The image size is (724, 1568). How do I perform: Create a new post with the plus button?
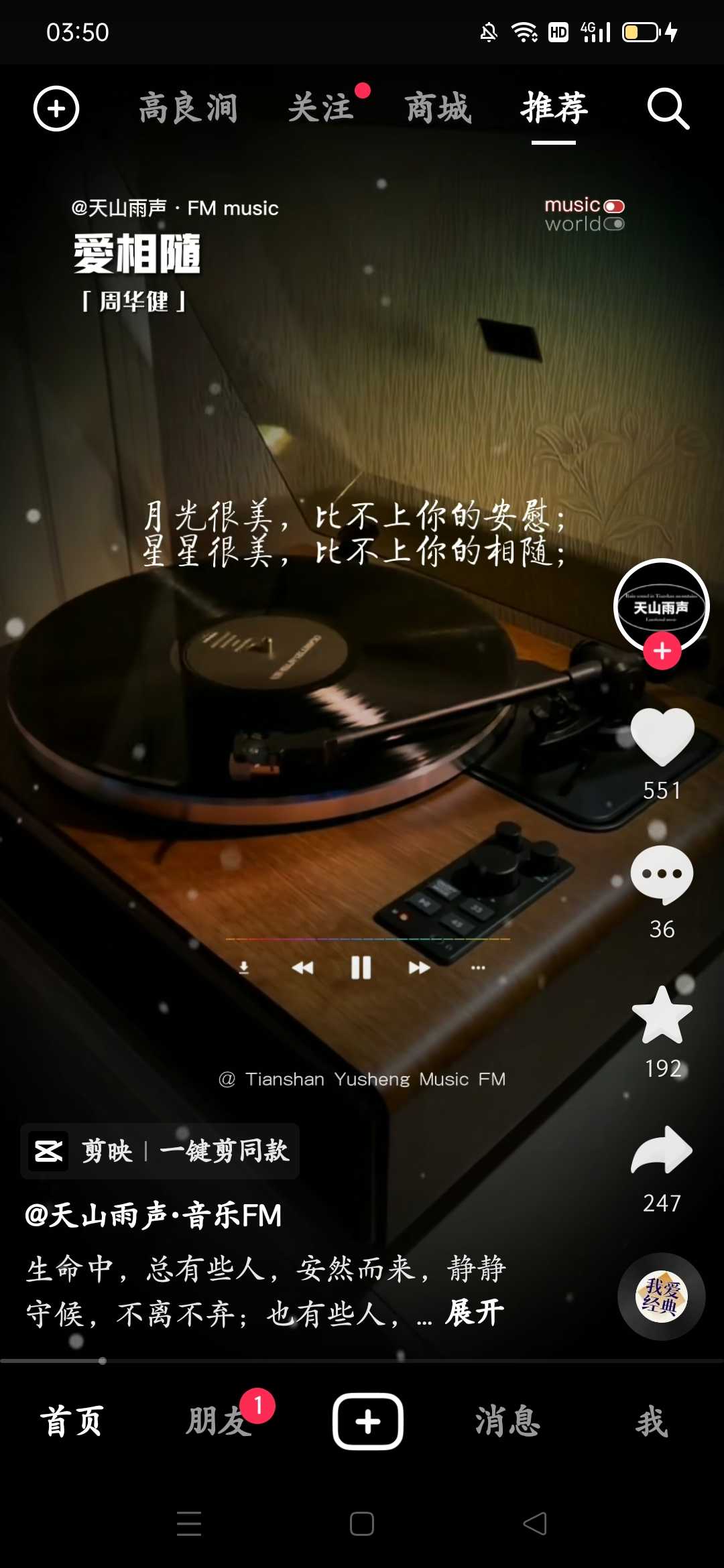pyautogui.click(x=368, y=1421)
